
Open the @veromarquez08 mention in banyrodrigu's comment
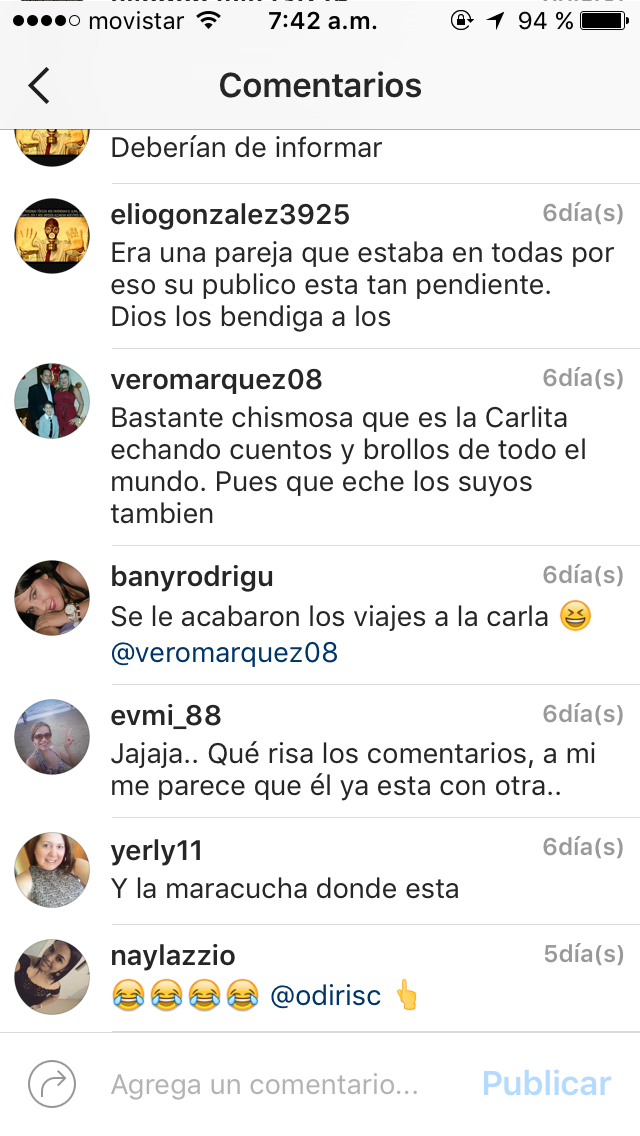[224, 654]
